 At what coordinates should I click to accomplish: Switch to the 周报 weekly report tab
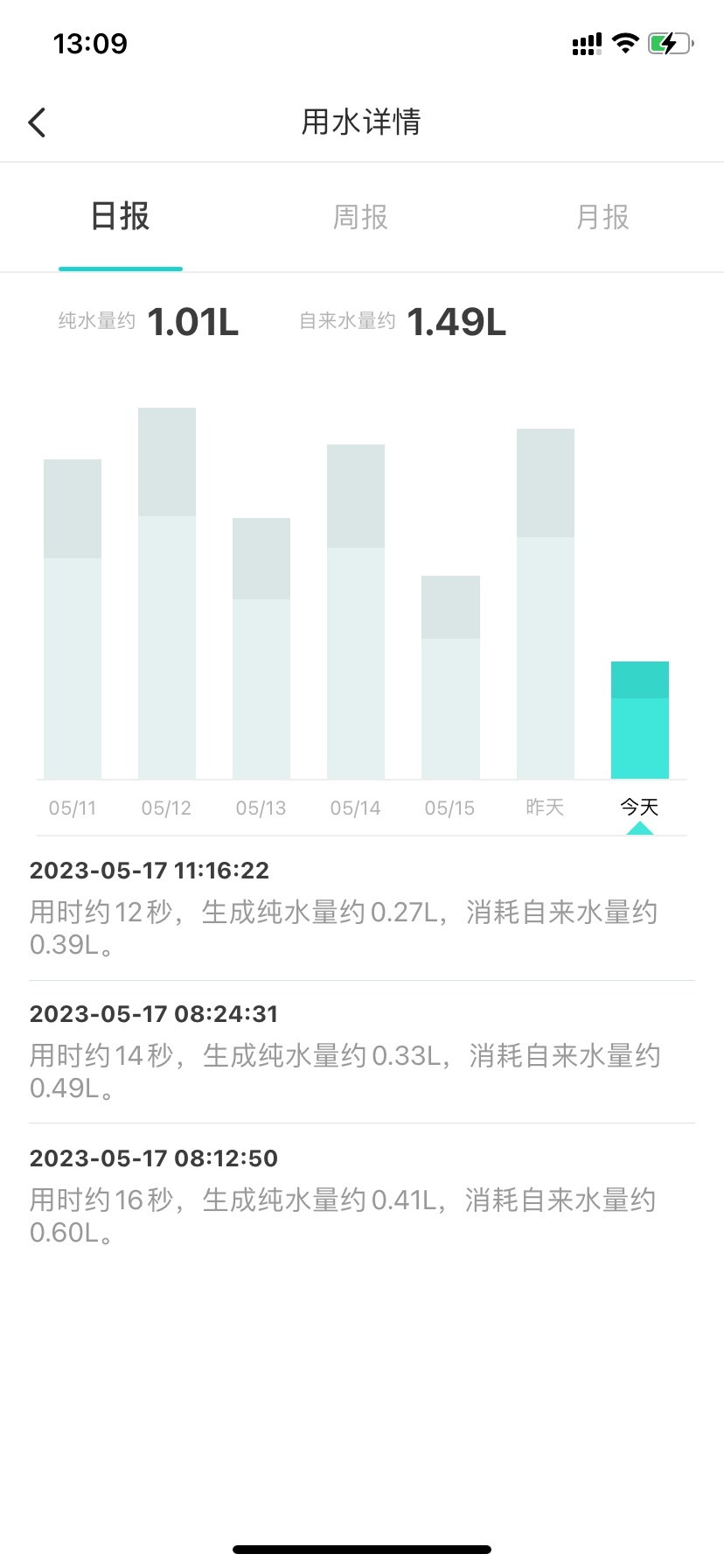(x=360, y=216)
